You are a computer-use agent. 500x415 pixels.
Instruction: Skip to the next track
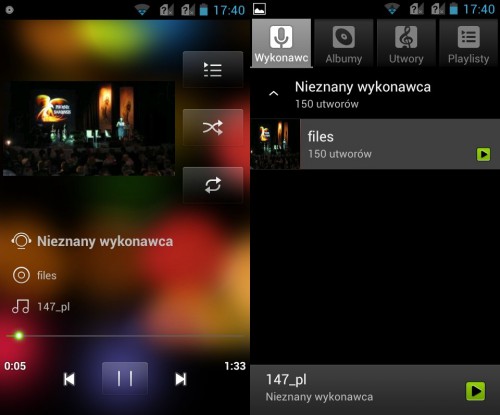[x=181, y=379]
